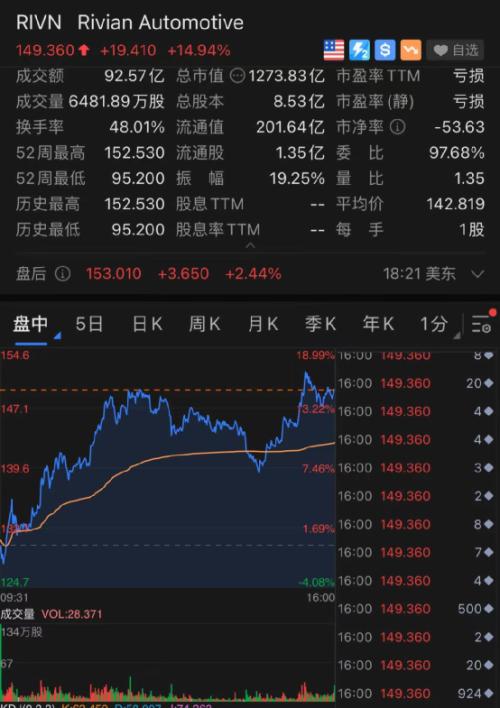Show info for 市净率

pos(397,127)
